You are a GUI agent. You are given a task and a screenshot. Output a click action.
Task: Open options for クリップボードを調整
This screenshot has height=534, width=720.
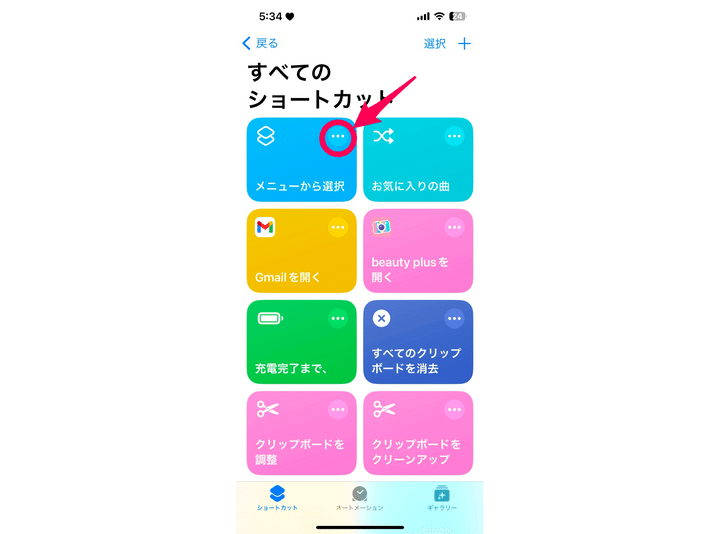338,410
